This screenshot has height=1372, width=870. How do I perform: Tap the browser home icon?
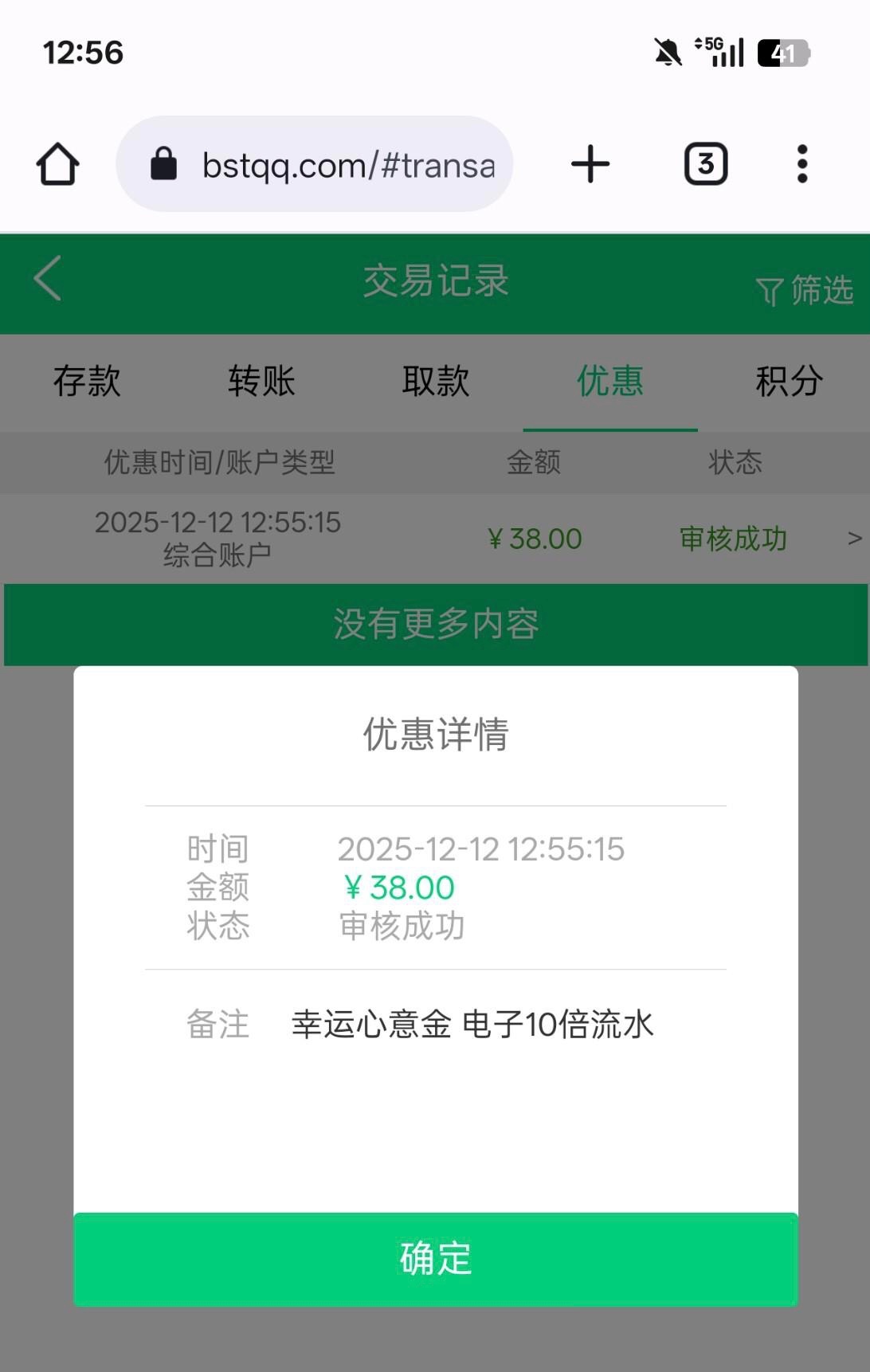[x=57, y=164]
